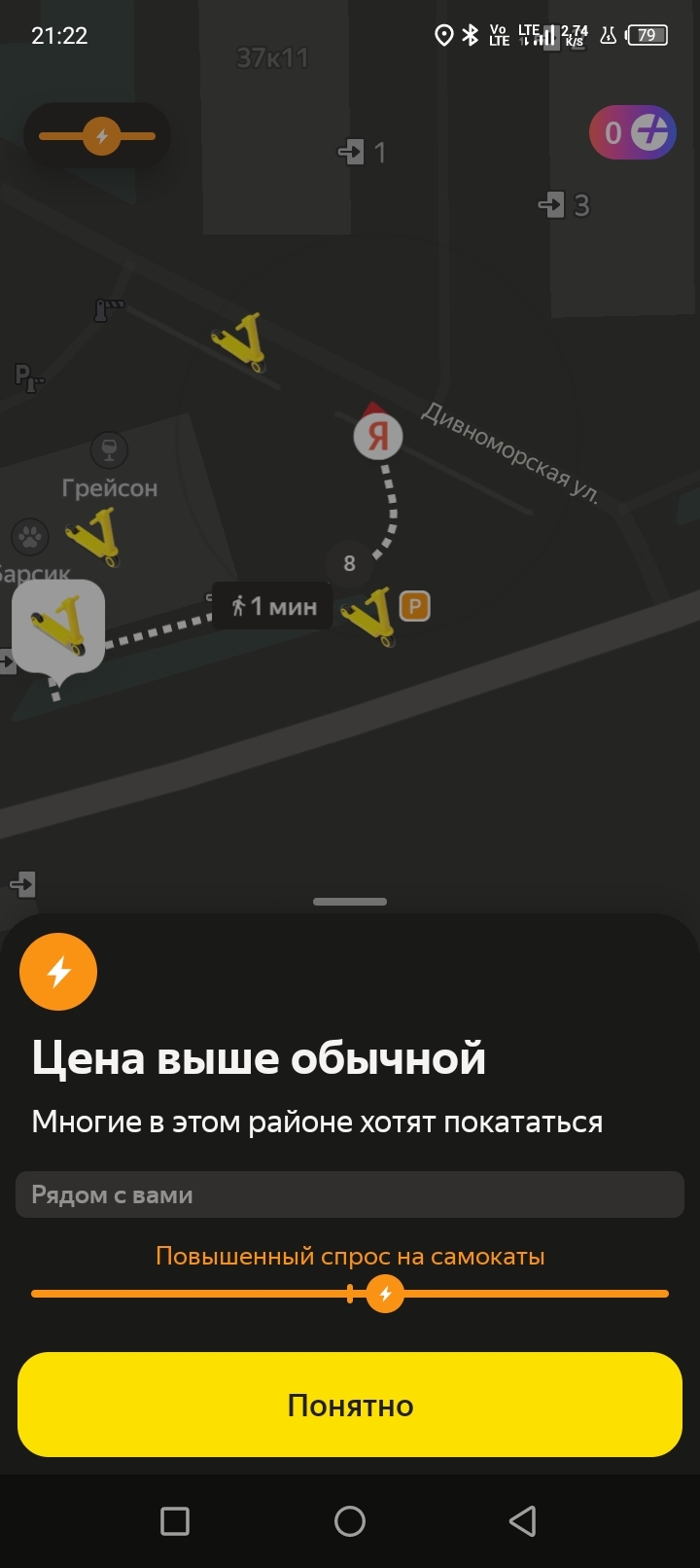This screenshot has width=700, height=1568.
Task: Tap the parking P marker on map
Action: click(415, 607)
